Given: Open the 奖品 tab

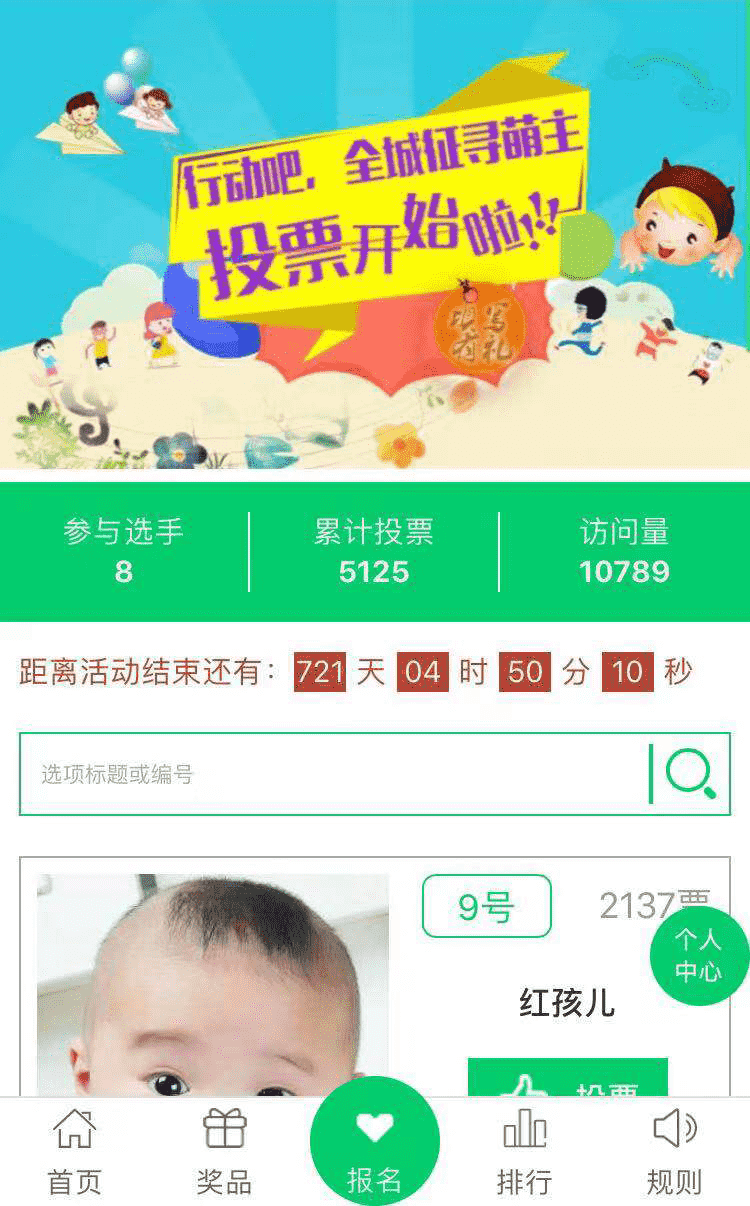Looking at the screenshot, I should 224,1152.
